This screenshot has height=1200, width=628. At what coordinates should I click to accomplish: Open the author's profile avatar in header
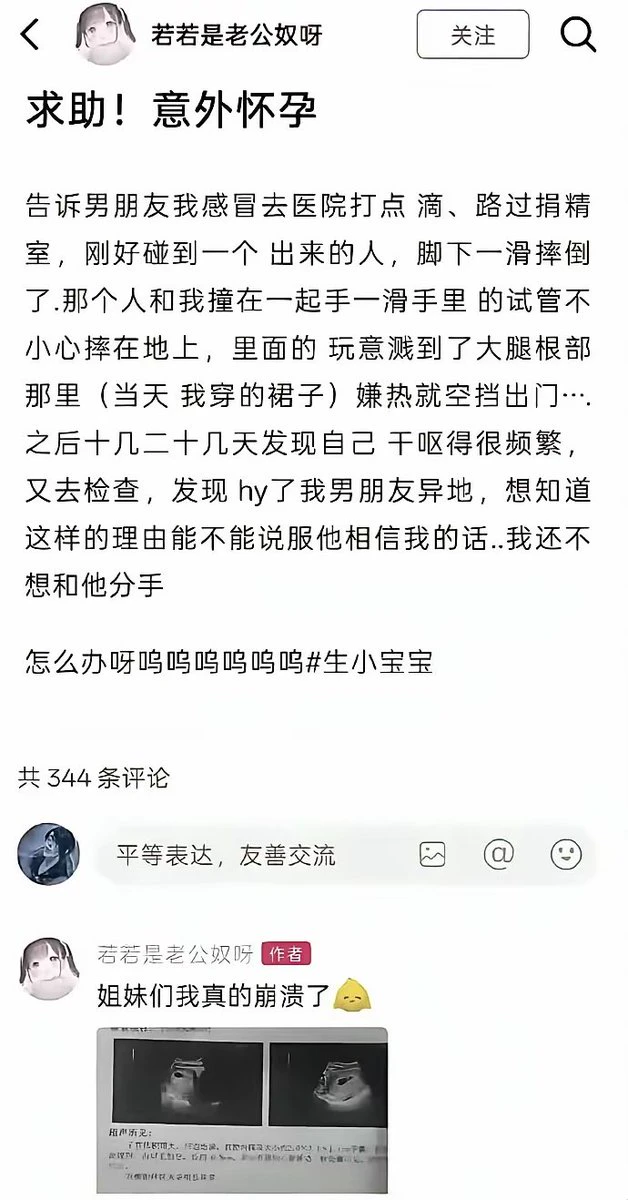tap(106, 35)
